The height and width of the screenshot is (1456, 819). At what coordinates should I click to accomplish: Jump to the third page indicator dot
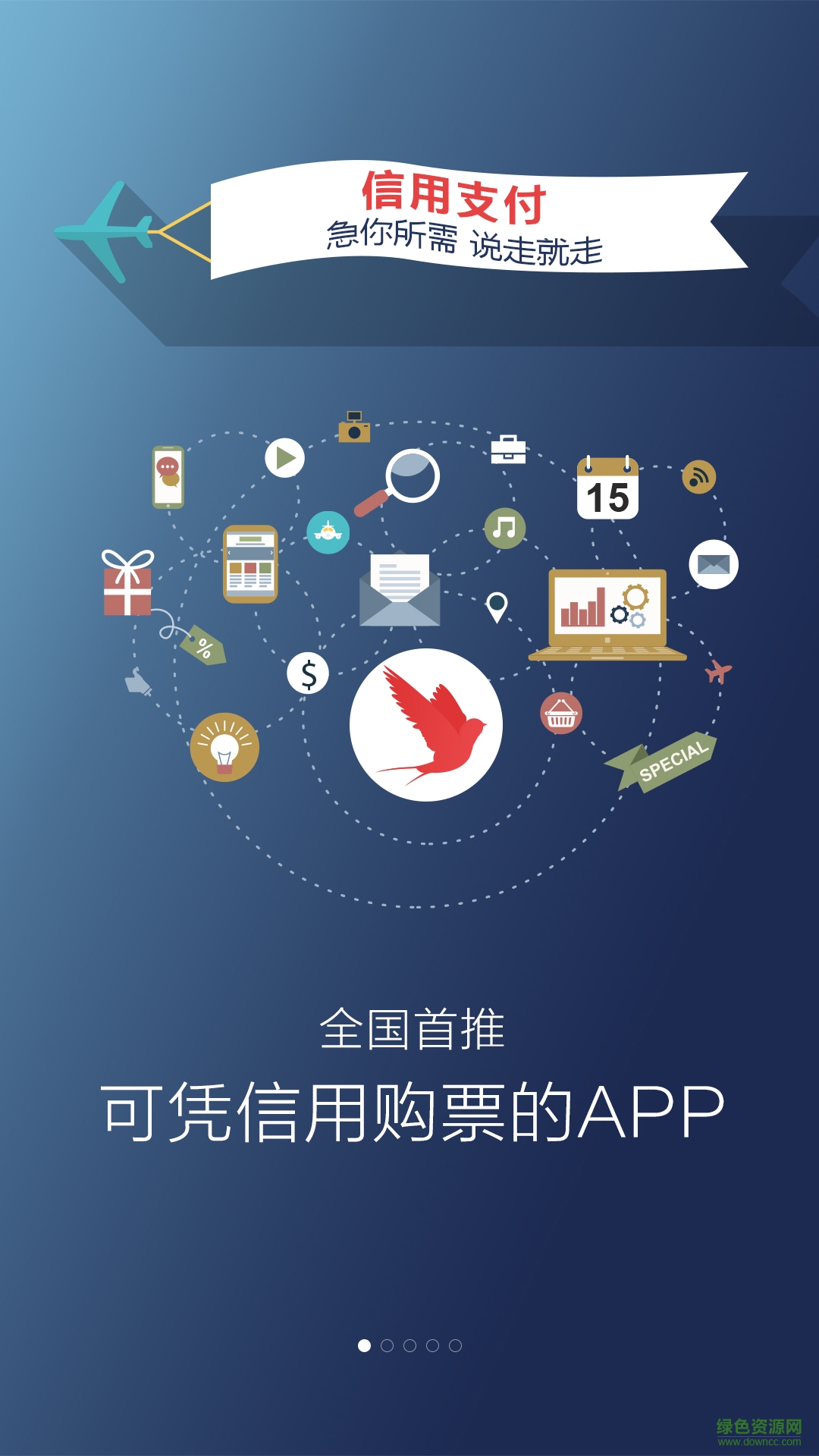coord(409,1345)
